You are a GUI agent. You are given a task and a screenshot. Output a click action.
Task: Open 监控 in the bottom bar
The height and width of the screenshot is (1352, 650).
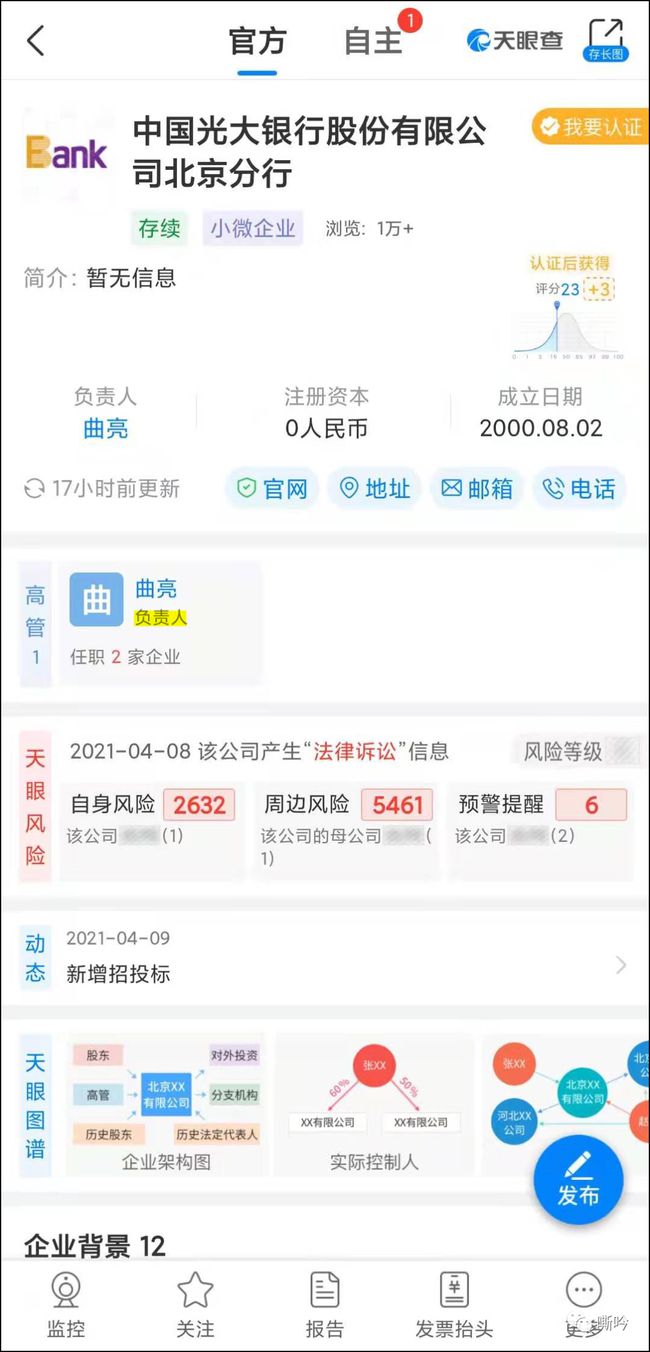[x=66, y=1305]
